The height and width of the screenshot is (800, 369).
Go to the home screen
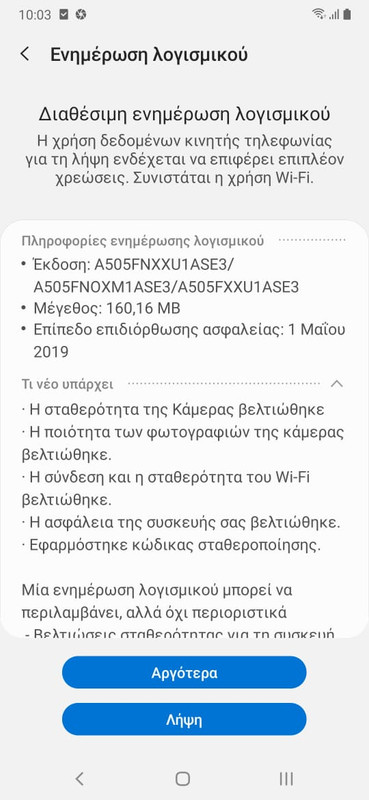click(183, 778)
